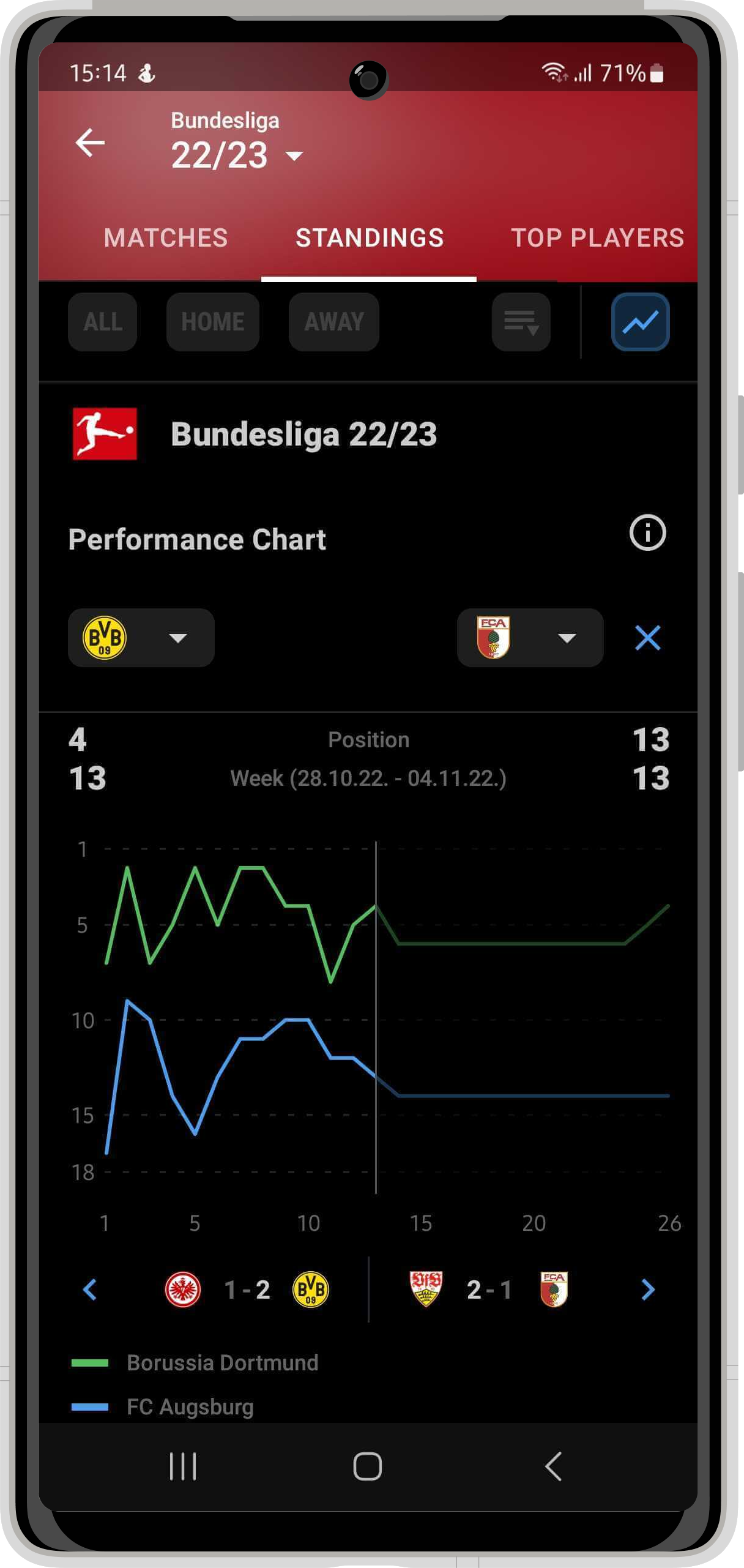Open system recent apps
Viewport: 744px width, 1568px height.
[182, 1466]
